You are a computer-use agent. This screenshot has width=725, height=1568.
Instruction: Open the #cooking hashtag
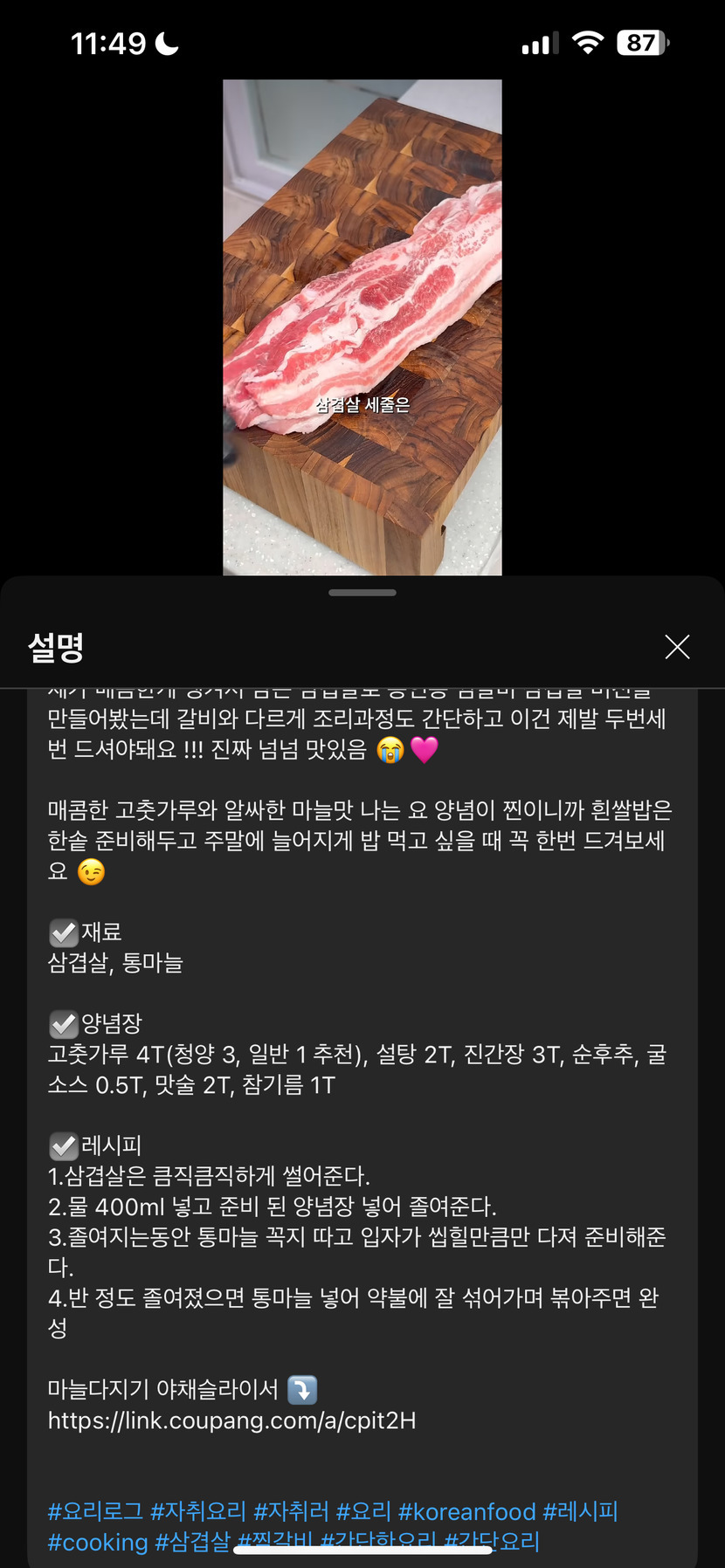click(98, 1542)
